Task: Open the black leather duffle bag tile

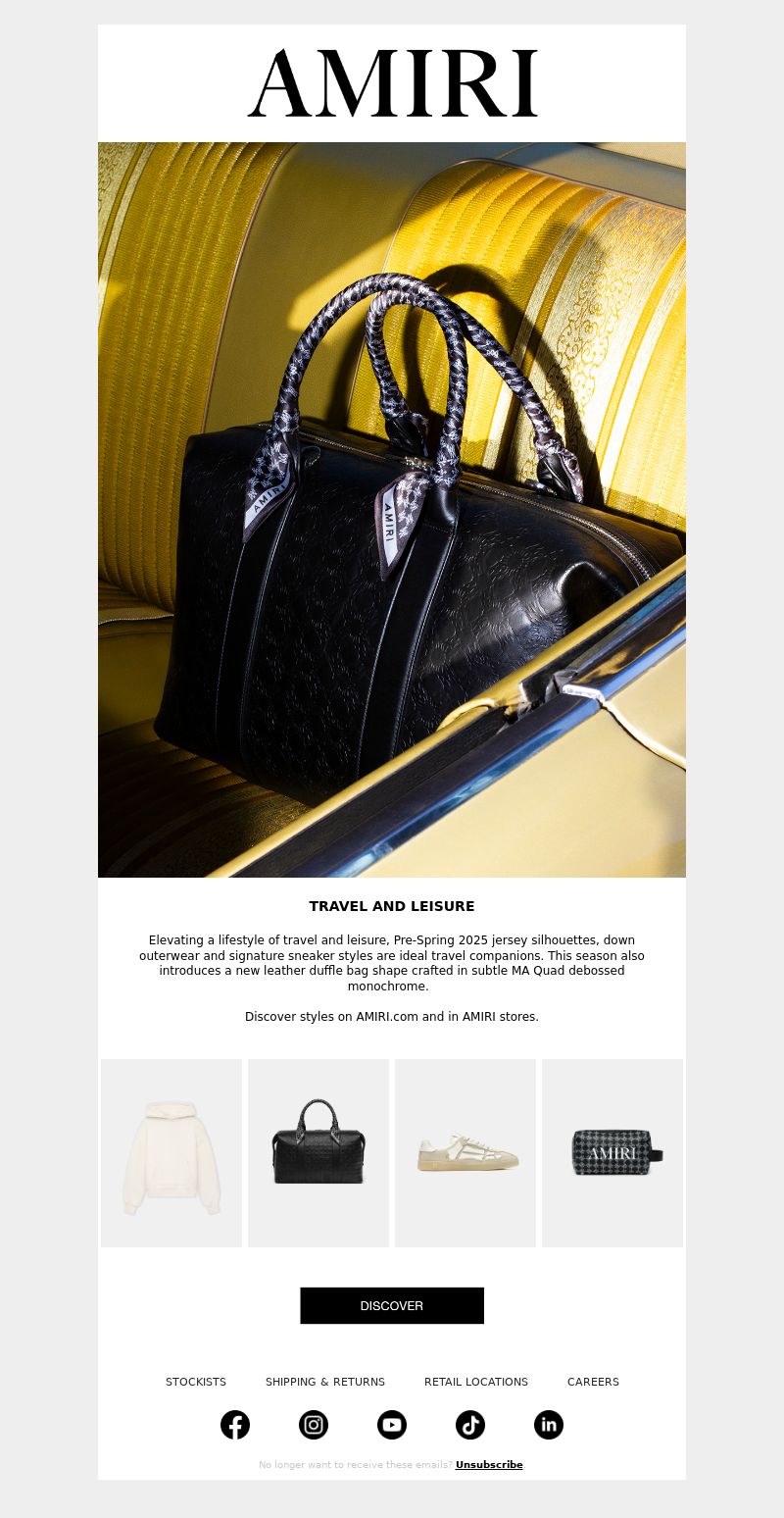Action: [318, 1153]
